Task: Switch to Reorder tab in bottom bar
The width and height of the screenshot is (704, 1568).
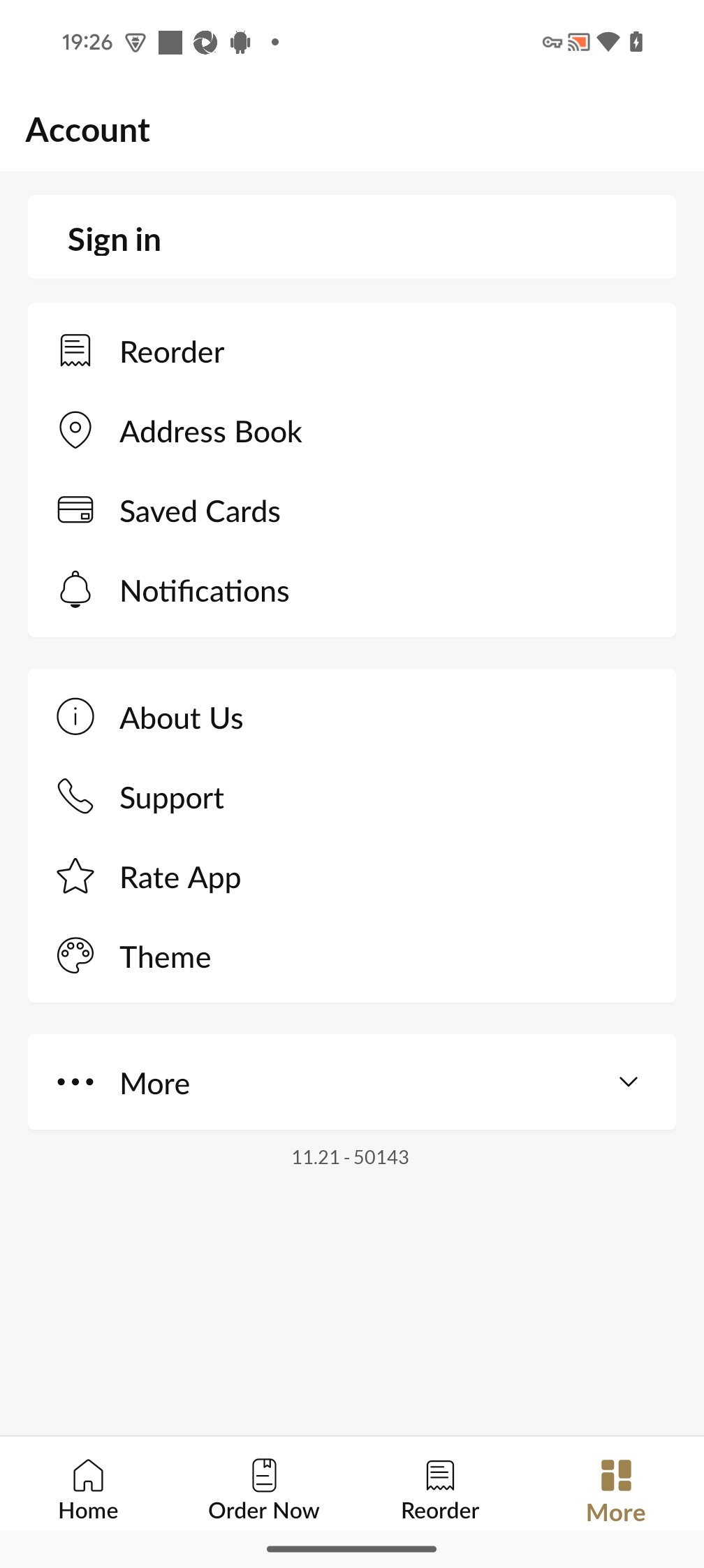Action: coord(440,1490)
